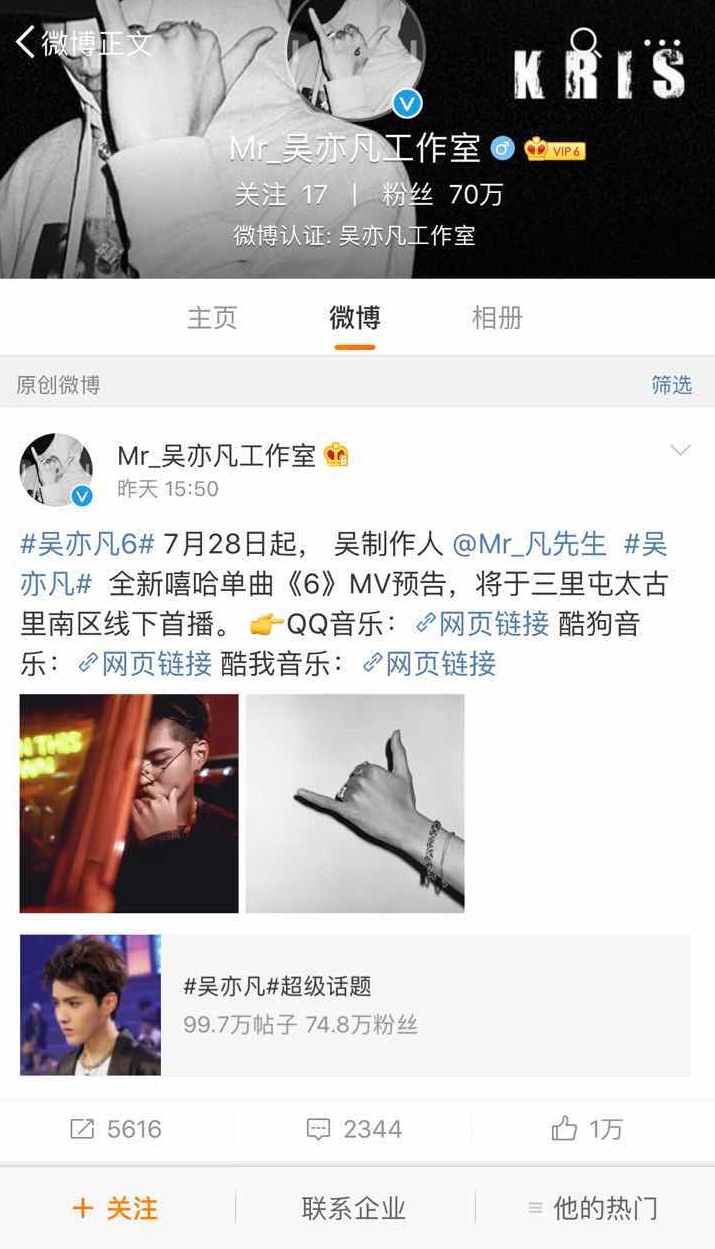Open the @Mr_凡先生 mention link

529,544
